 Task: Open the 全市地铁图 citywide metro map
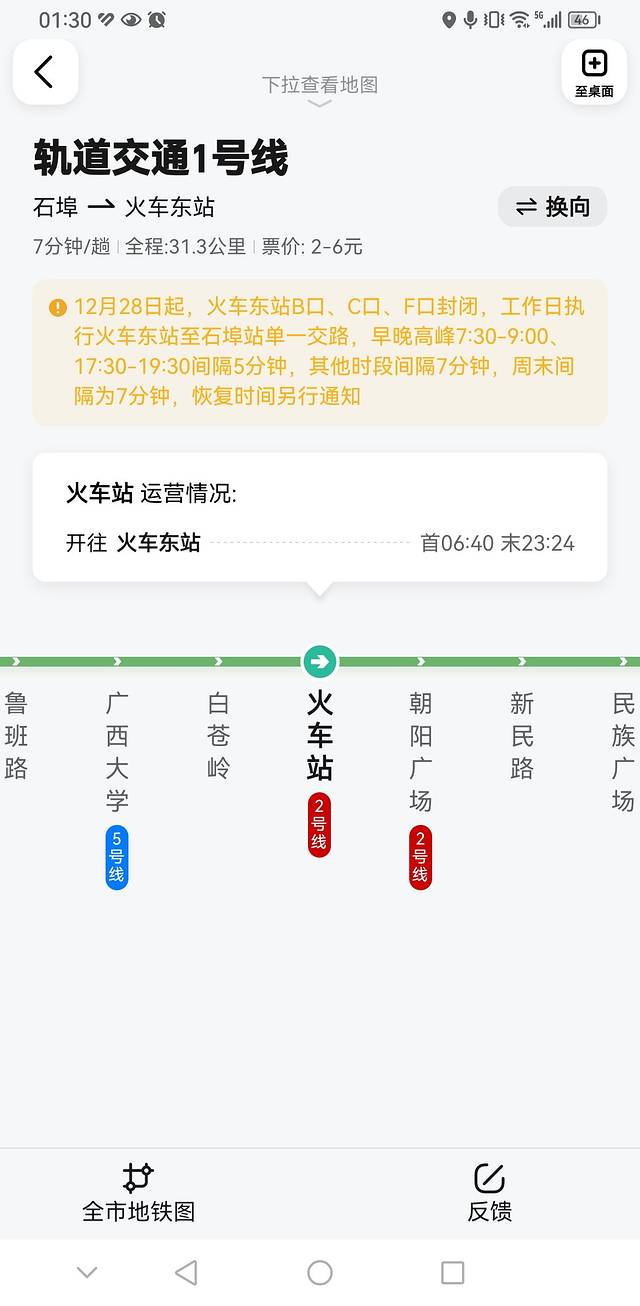pos(138,1193)
